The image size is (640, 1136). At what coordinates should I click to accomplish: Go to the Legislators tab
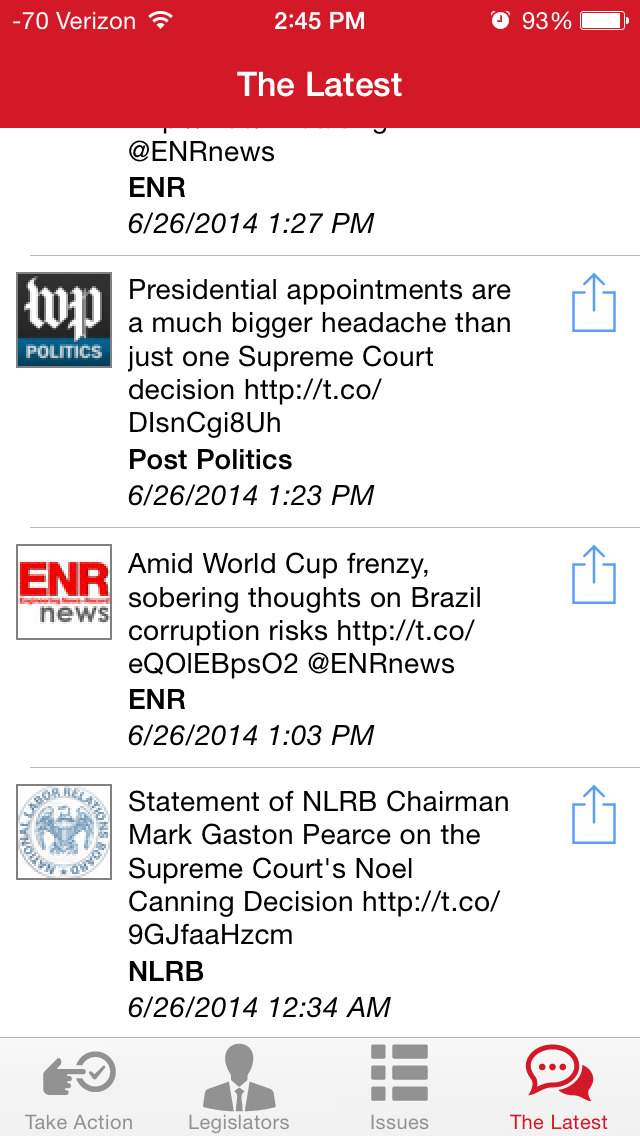(238, 1087)
